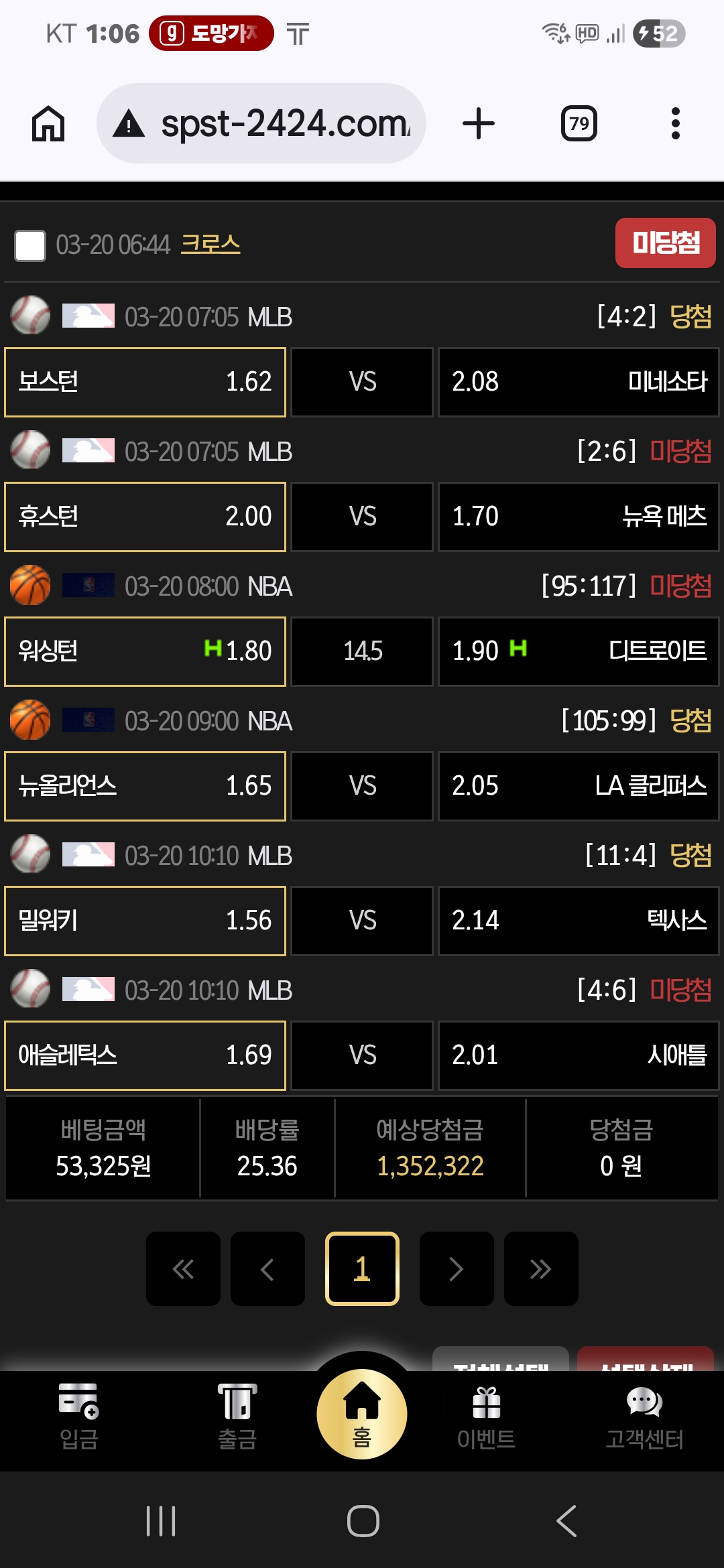Select page number 1
The image size is (724, 1568).
pyautogui.click(x=362, y=1268)
